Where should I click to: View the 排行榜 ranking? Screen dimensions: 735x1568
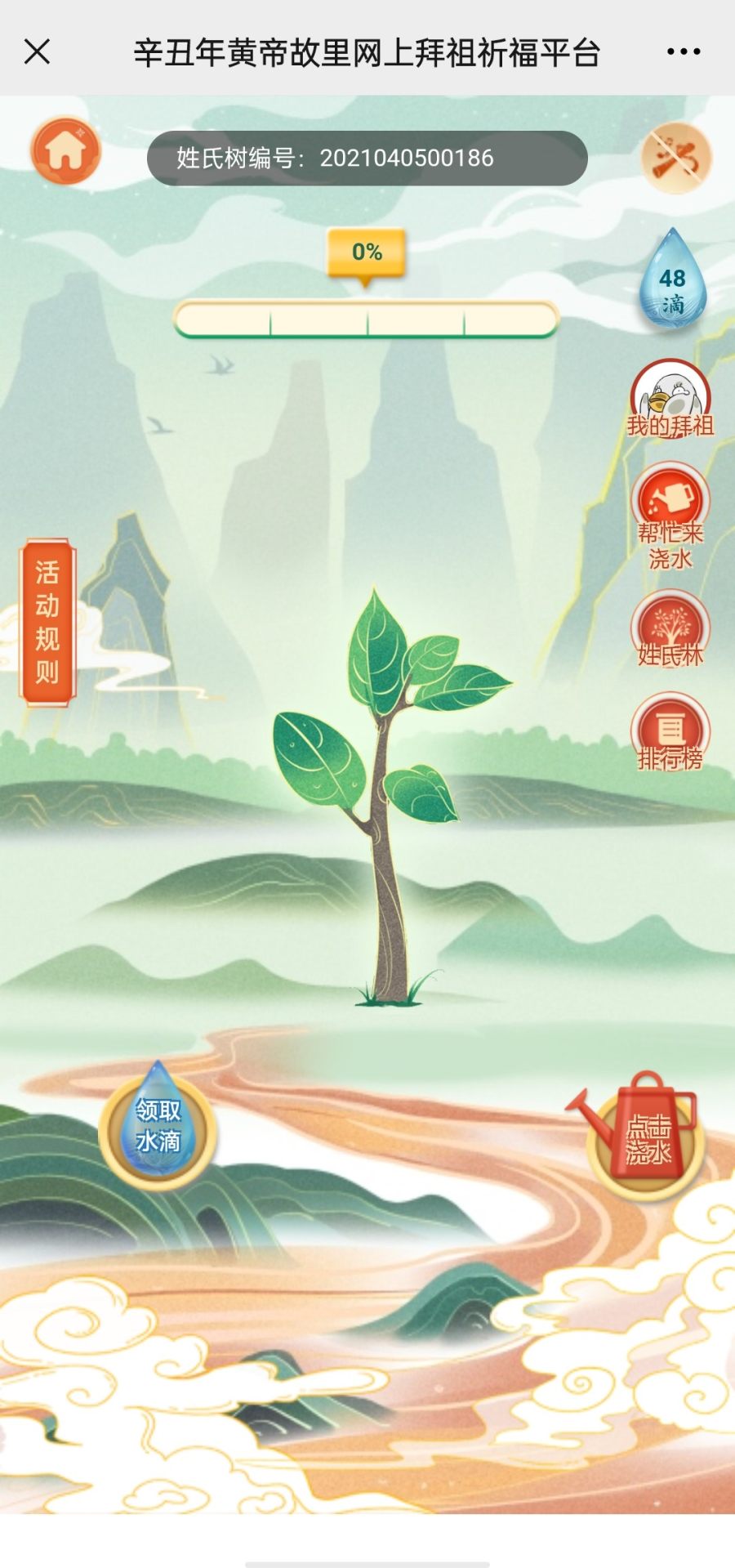click(x=670, y=733)
